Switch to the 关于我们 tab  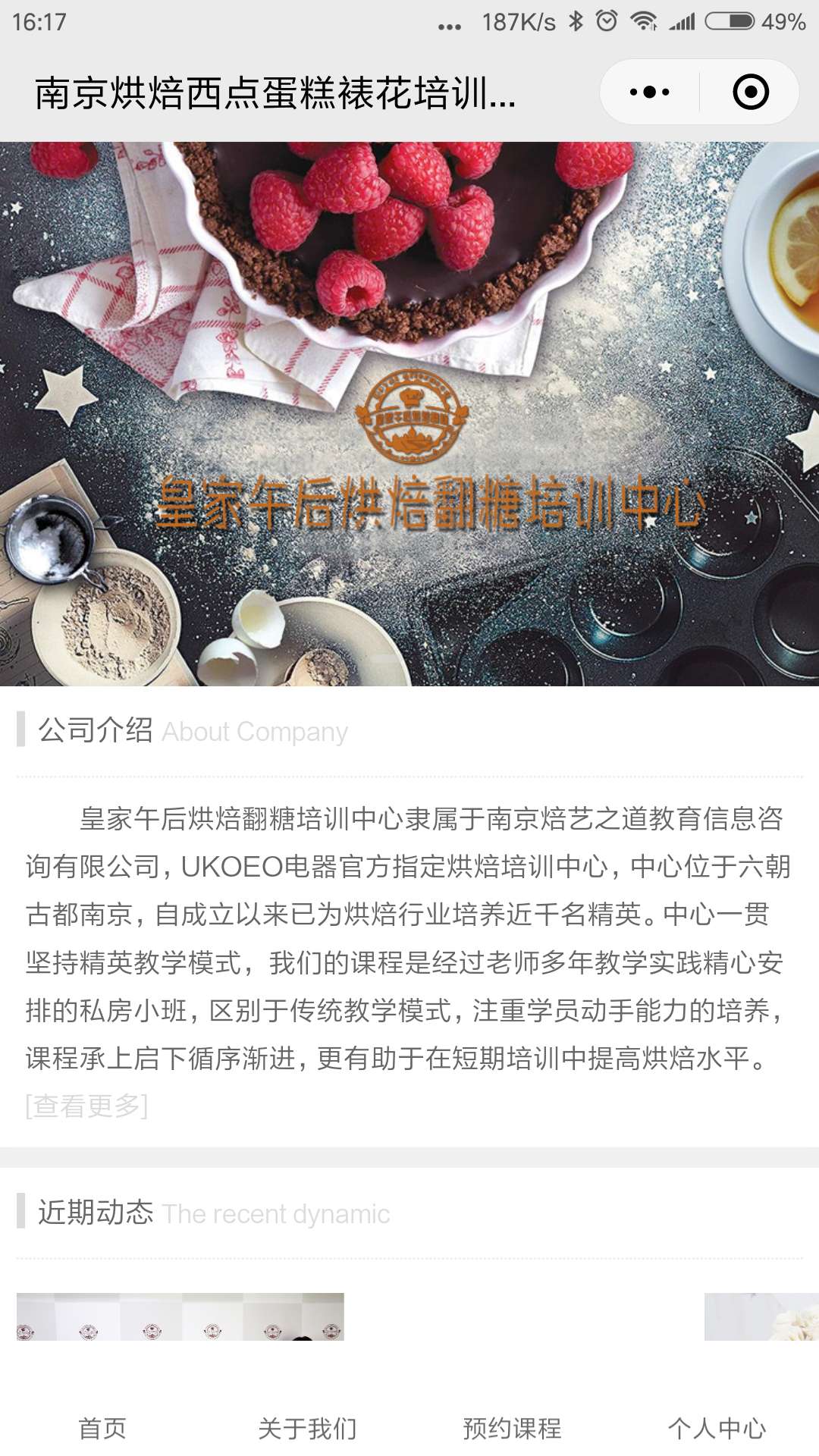tap(307, 1428)
